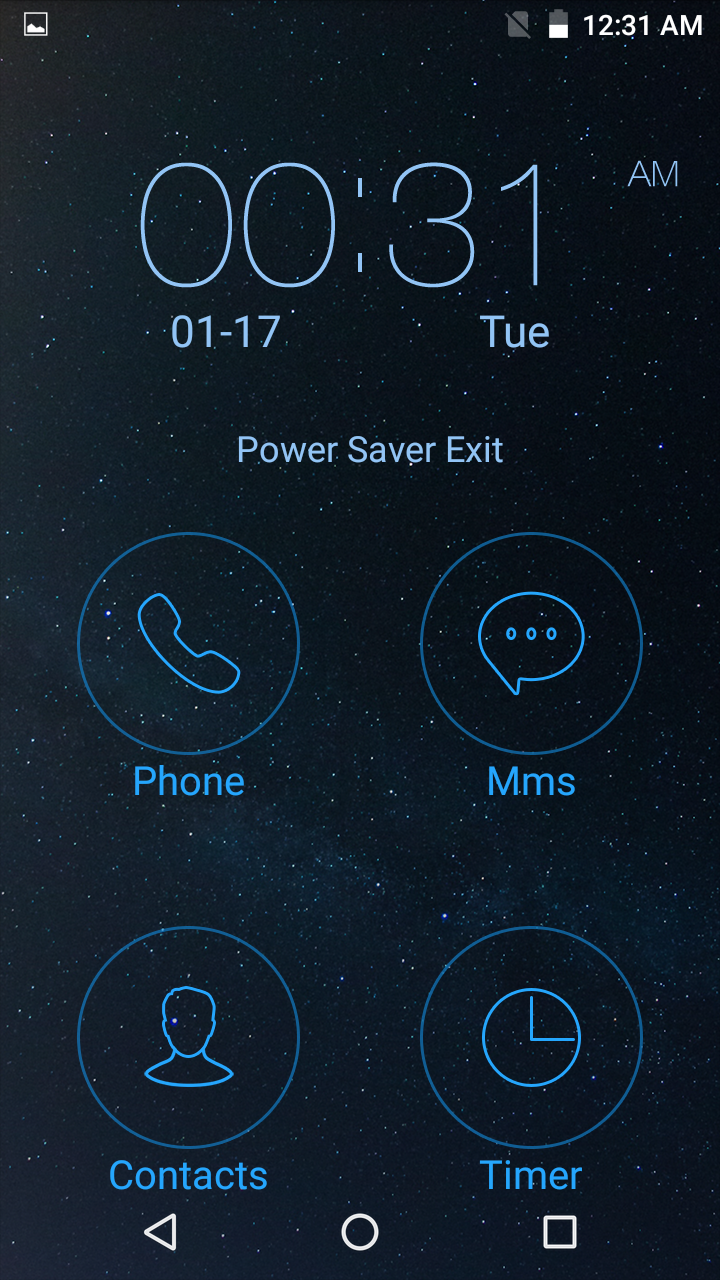Open the recent apps square button
720x1280 pixels.
point(559,1232)
